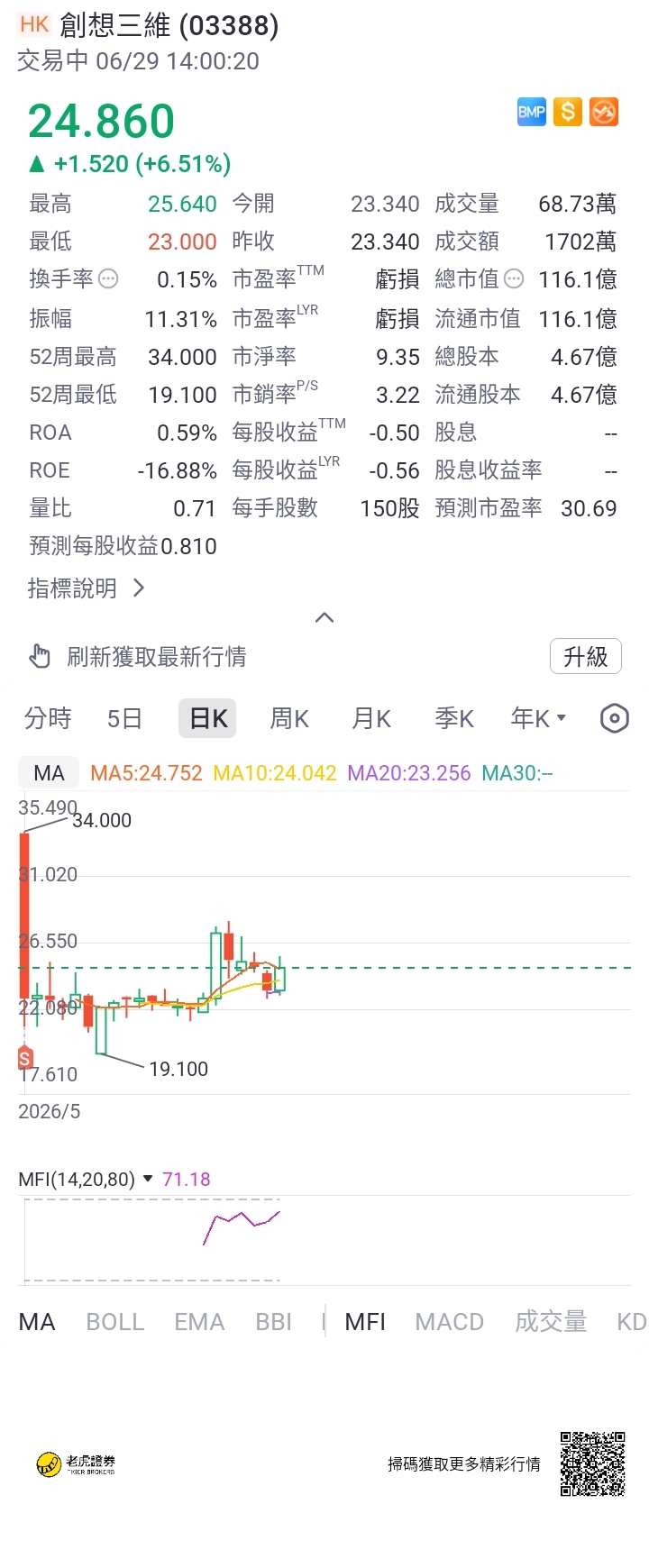Tap the yellow dollar sign icon
The width and height of the screenshot is (649, 1568).
(568, 112)
